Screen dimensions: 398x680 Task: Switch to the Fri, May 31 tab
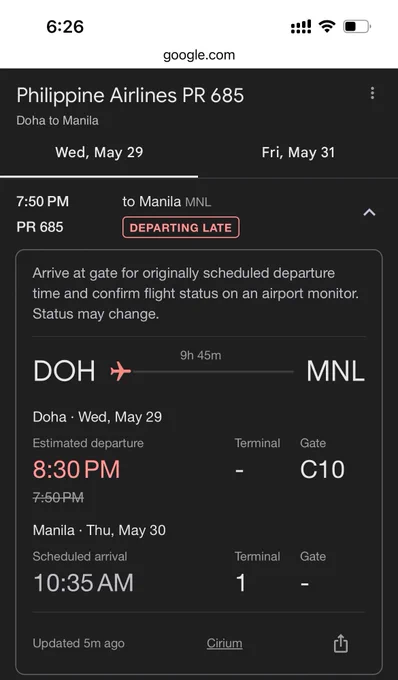(x=298, y=153)
